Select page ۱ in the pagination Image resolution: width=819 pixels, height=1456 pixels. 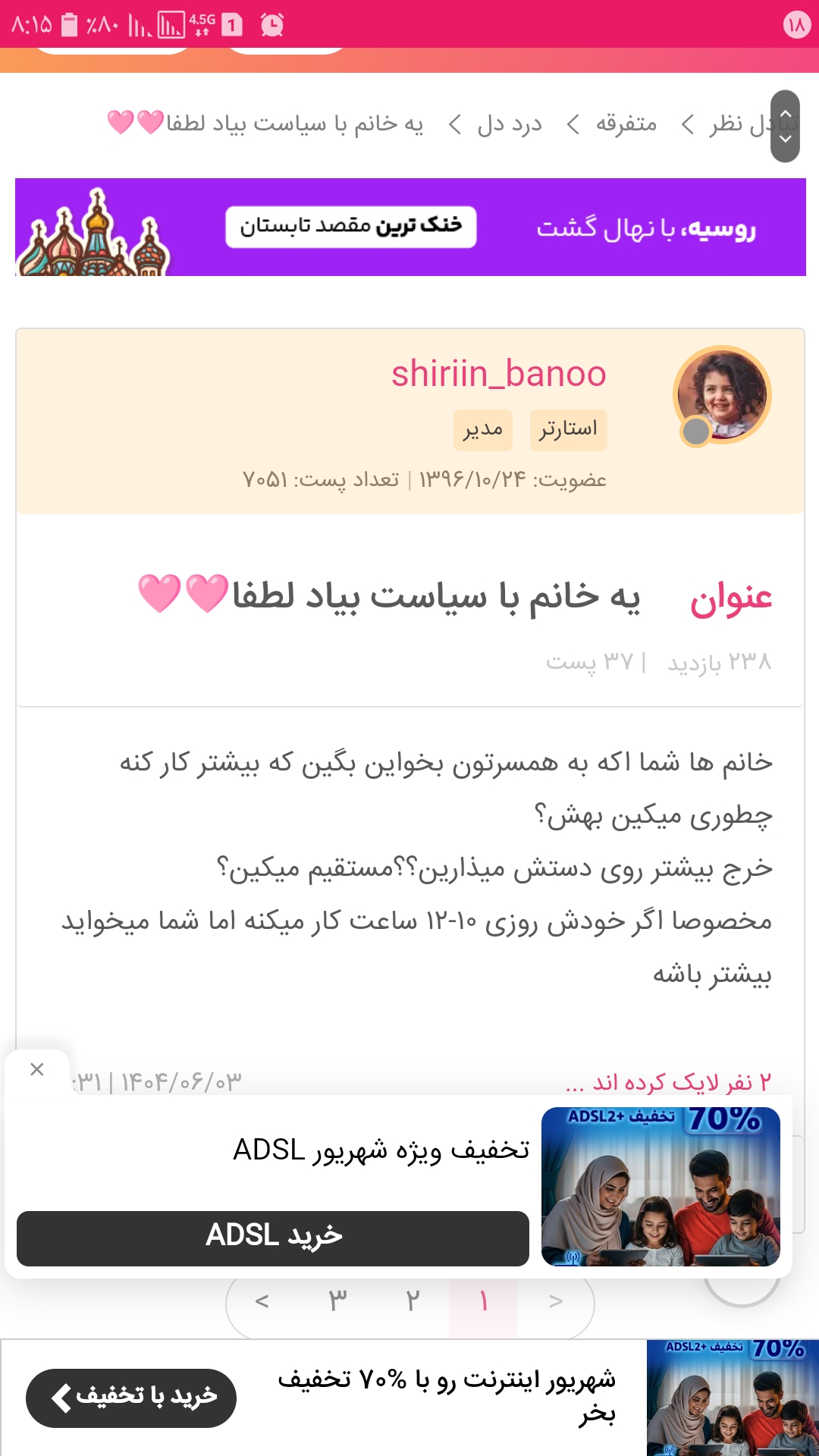pyautogui.click(x=483, y=1301)
